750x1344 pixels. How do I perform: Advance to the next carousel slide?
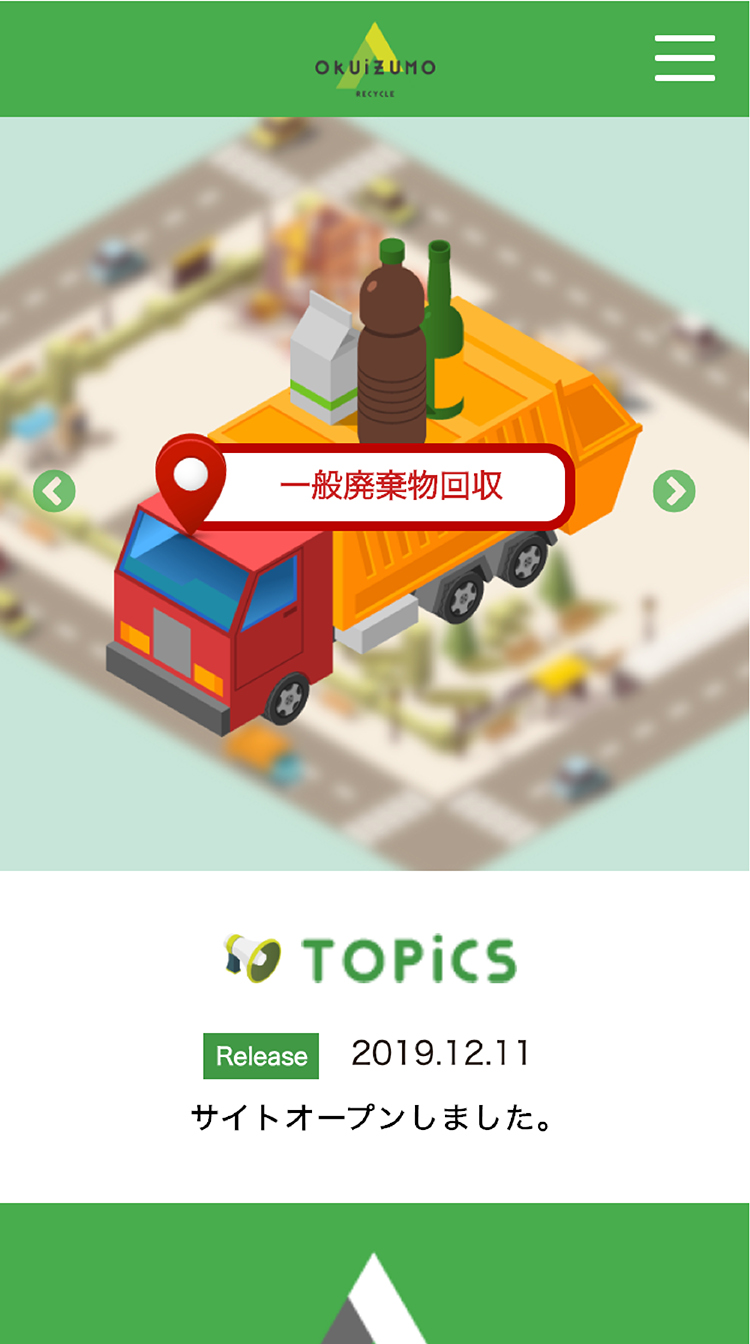click(x=674, y=491)
